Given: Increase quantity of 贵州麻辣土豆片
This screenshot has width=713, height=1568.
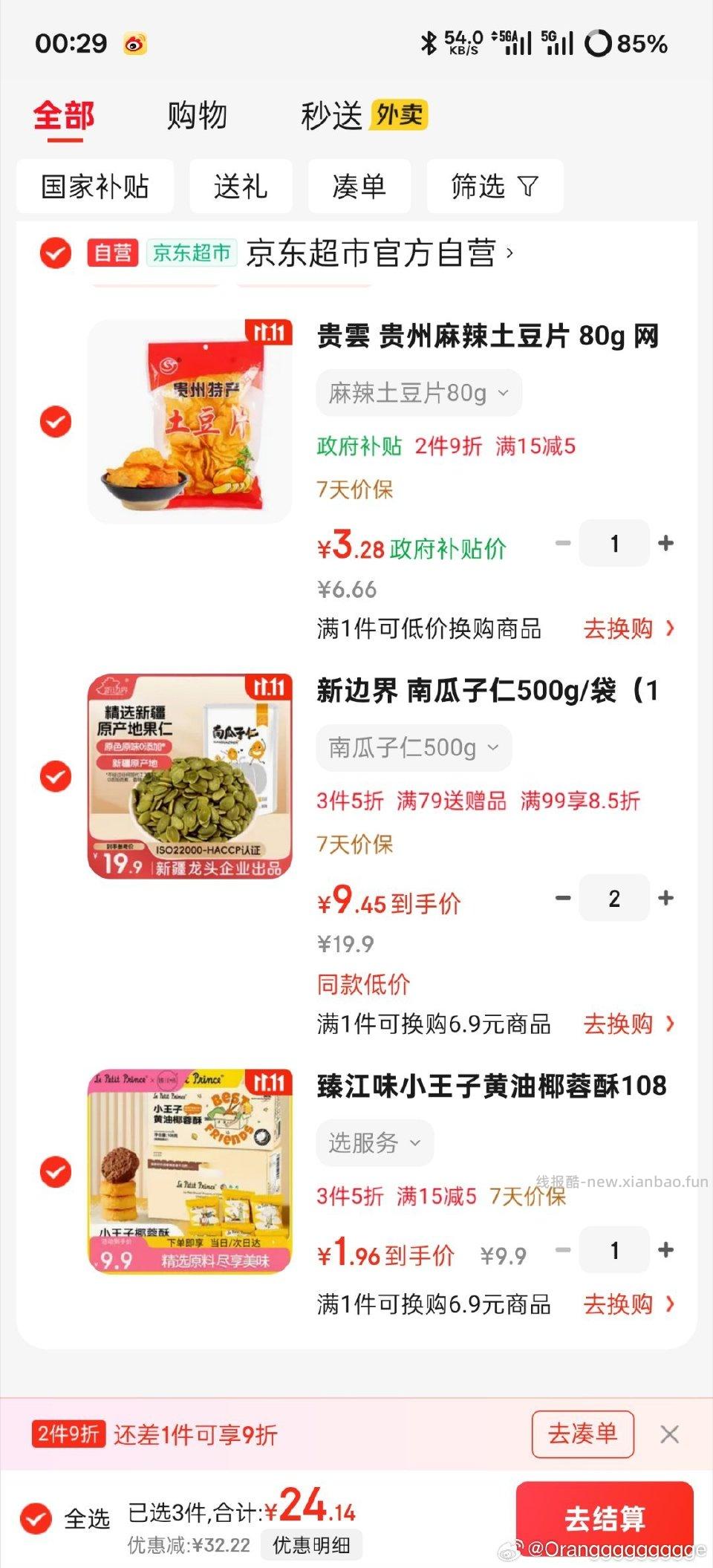Looking at the screenshot, I should [666, 544].
